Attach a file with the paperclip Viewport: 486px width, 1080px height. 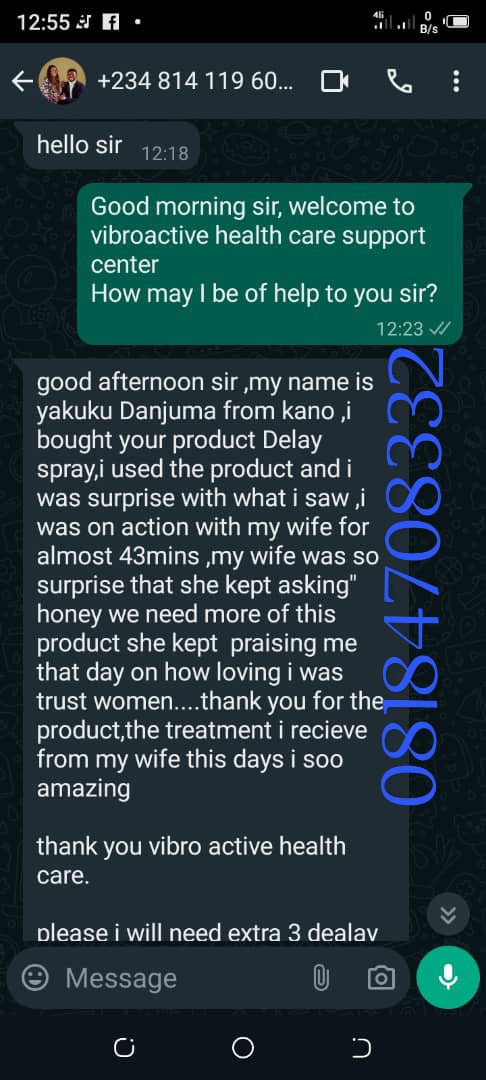click(321, 977)
